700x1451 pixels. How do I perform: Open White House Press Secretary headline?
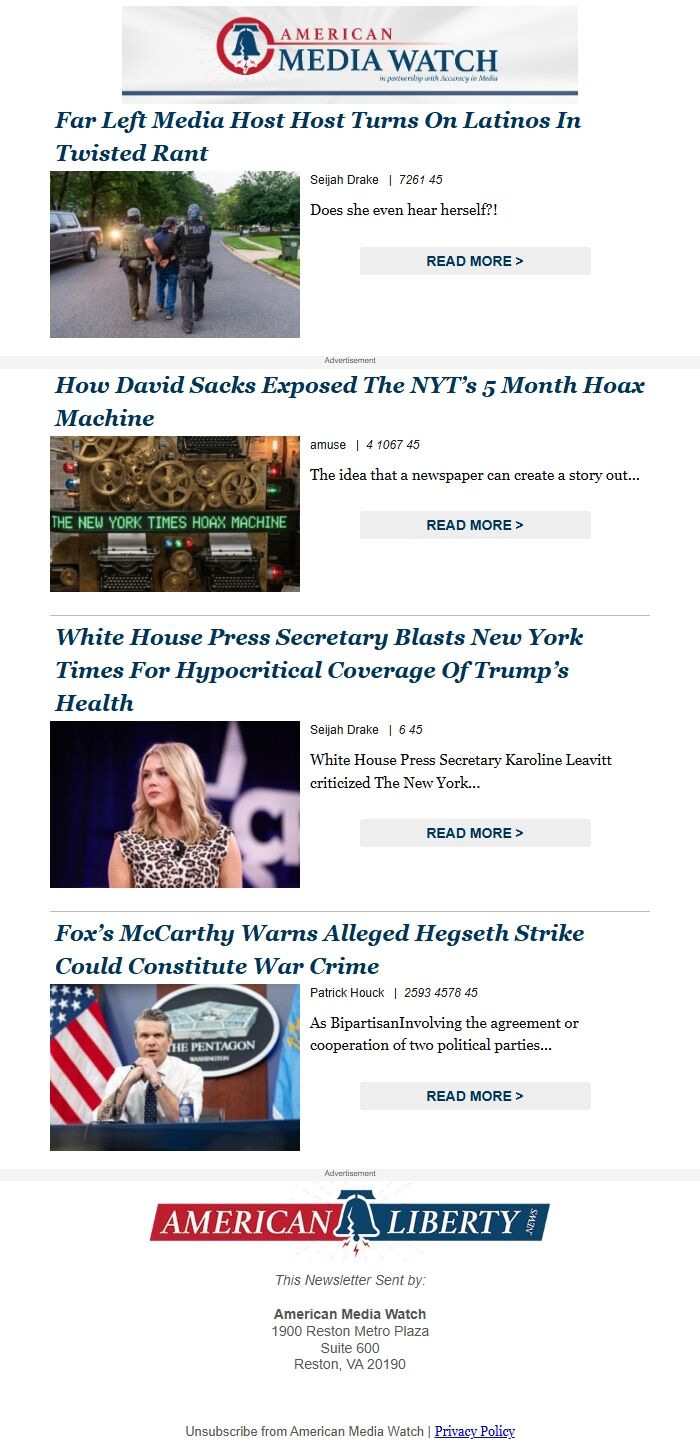(318, 669)
